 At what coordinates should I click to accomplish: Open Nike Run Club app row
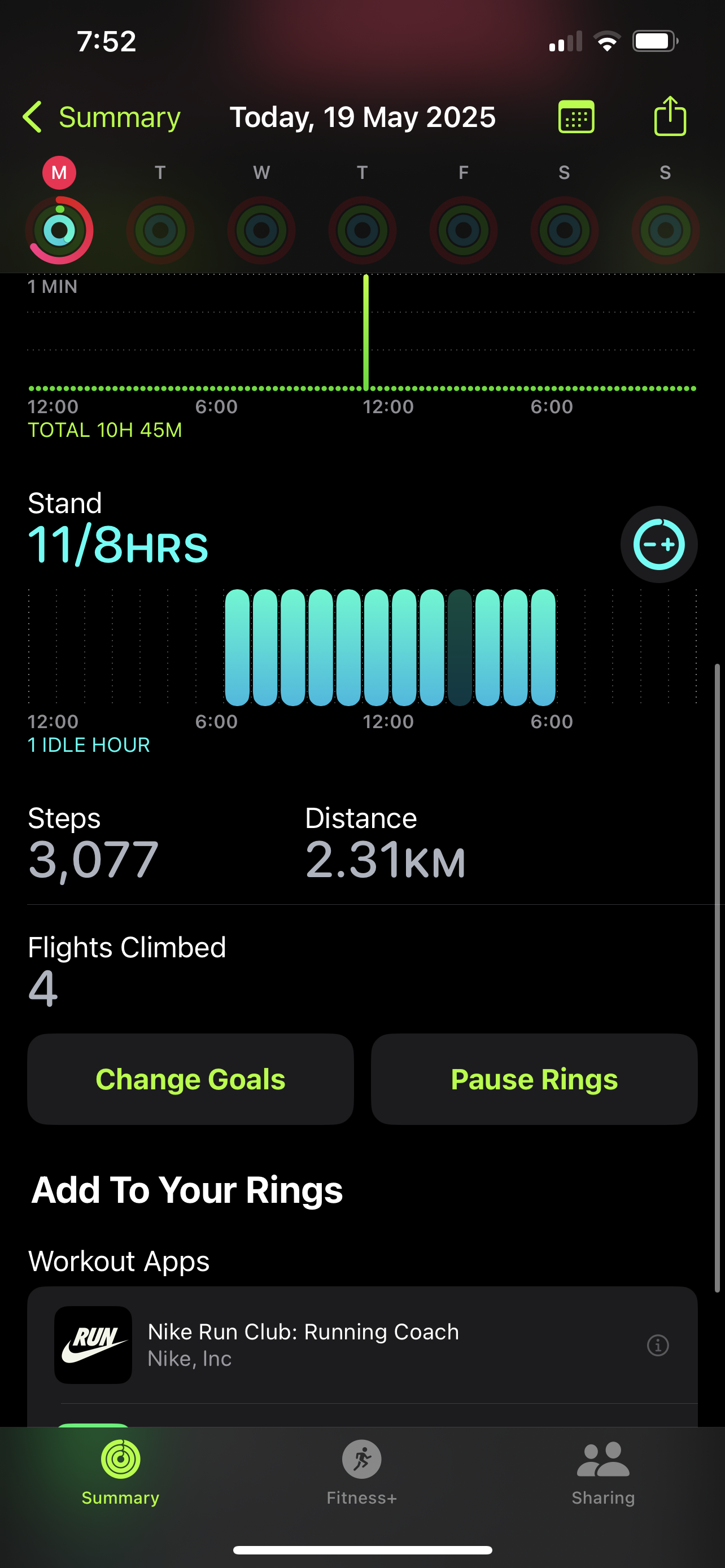point(362,1344)
